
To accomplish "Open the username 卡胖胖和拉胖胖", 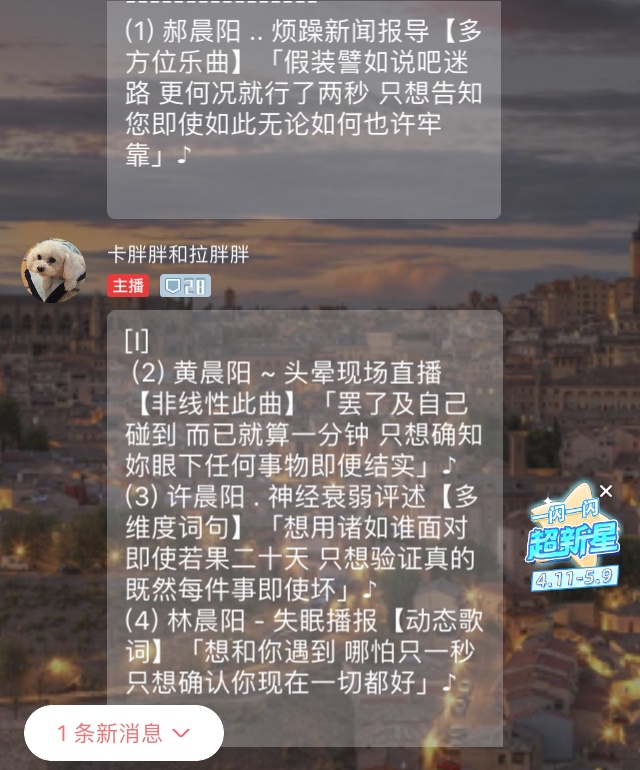I will point(178,255).
